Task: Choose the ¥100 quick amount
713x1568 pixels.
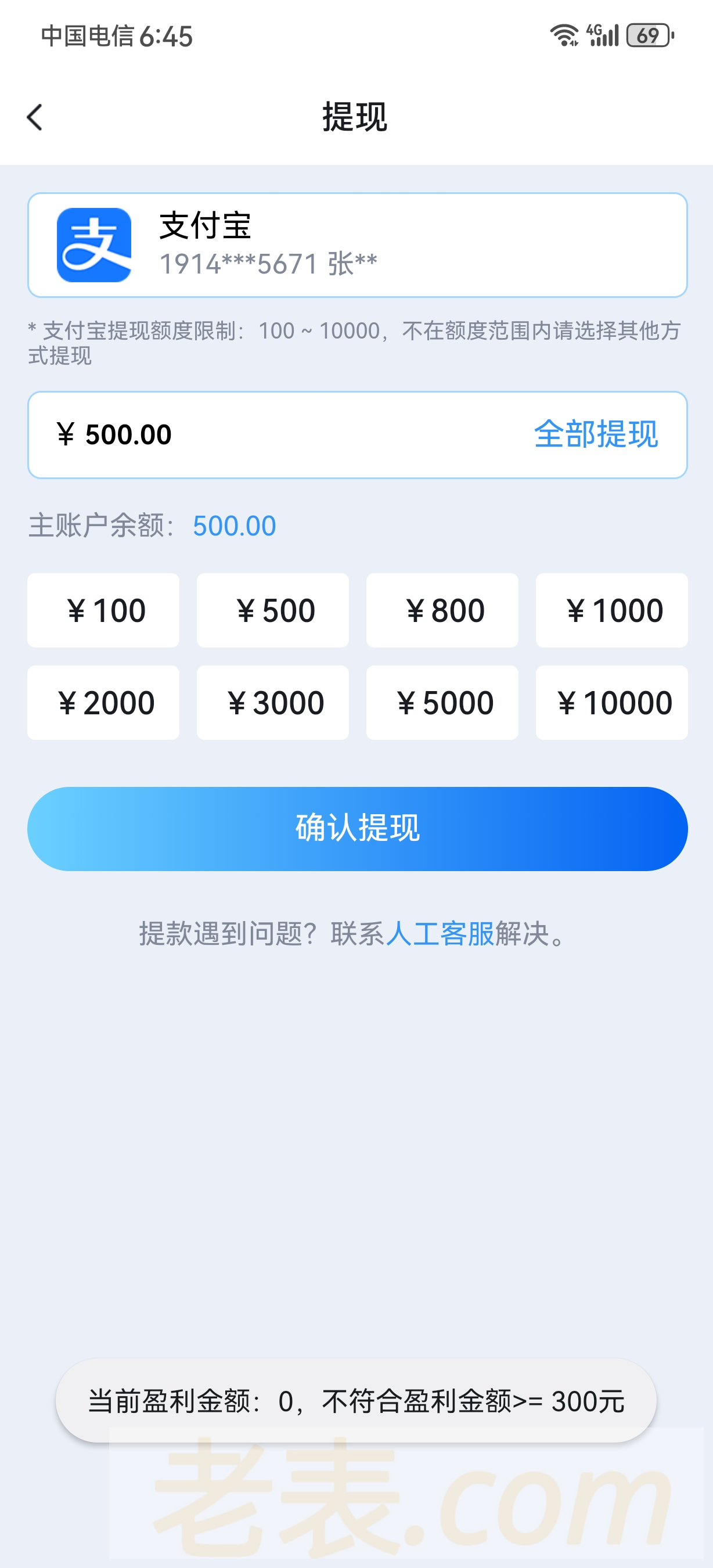Action: [x=103, y=610]
